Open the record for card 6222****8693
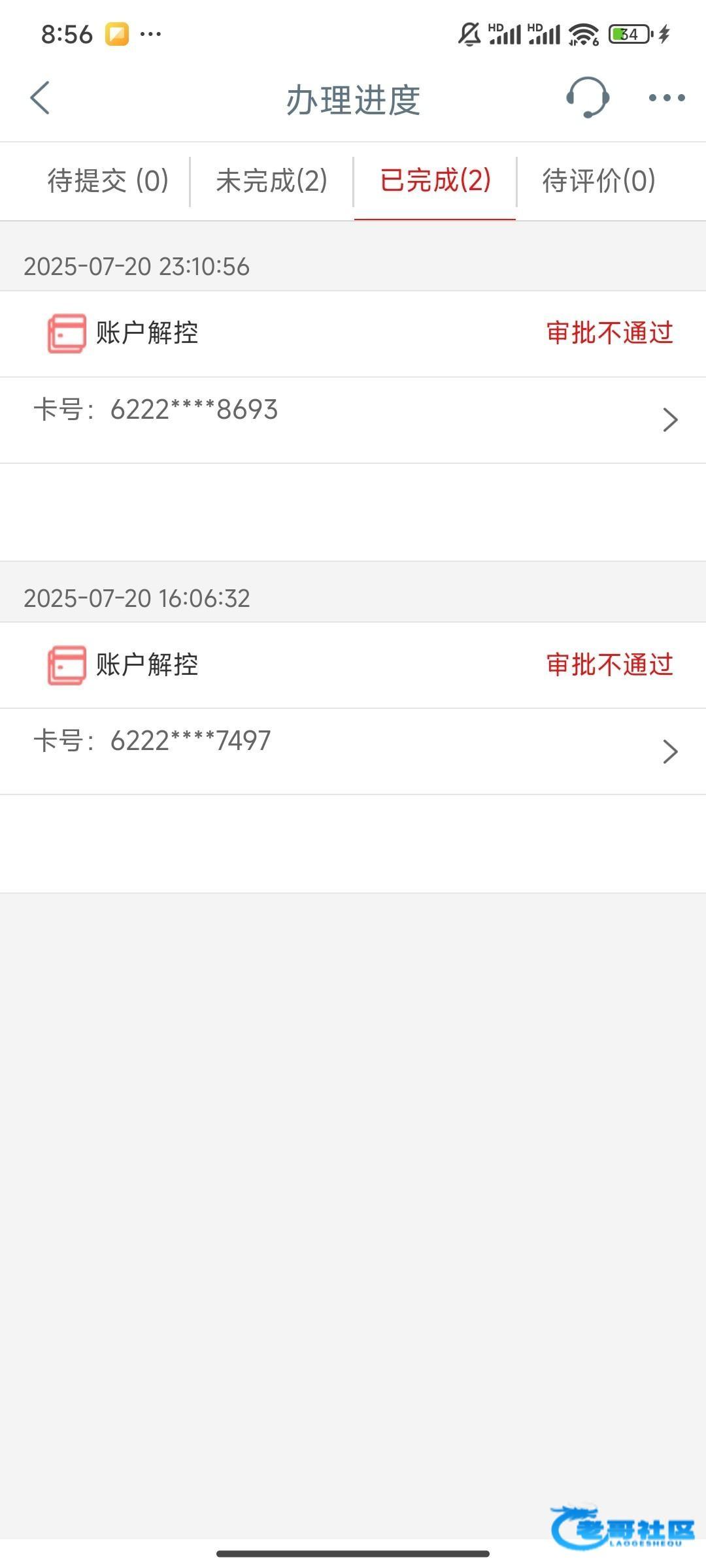 click(353, 420)
